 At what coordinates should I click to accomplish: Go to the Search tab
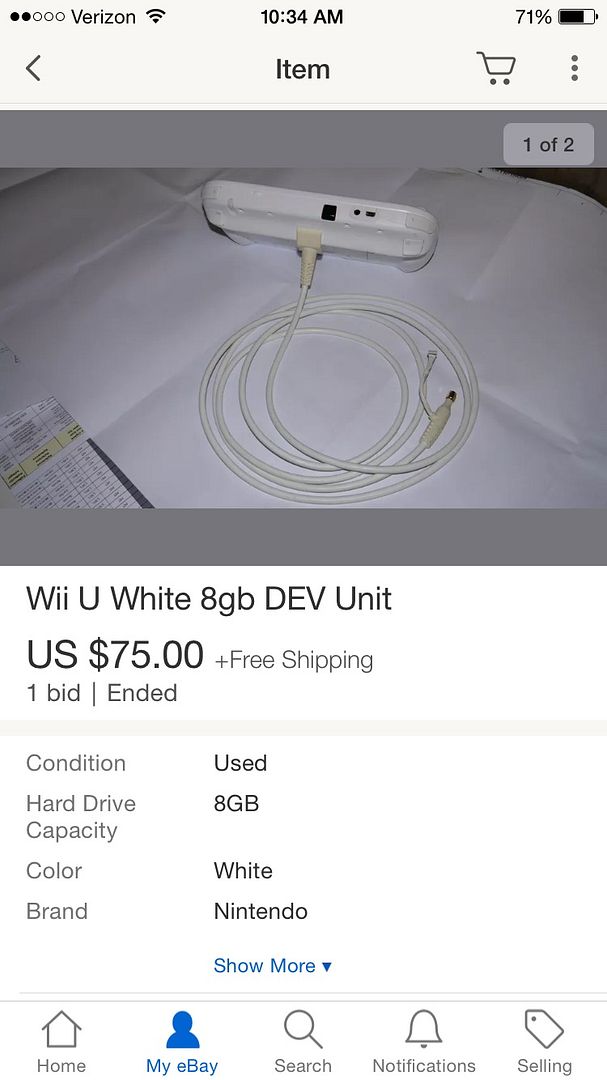302,1042
